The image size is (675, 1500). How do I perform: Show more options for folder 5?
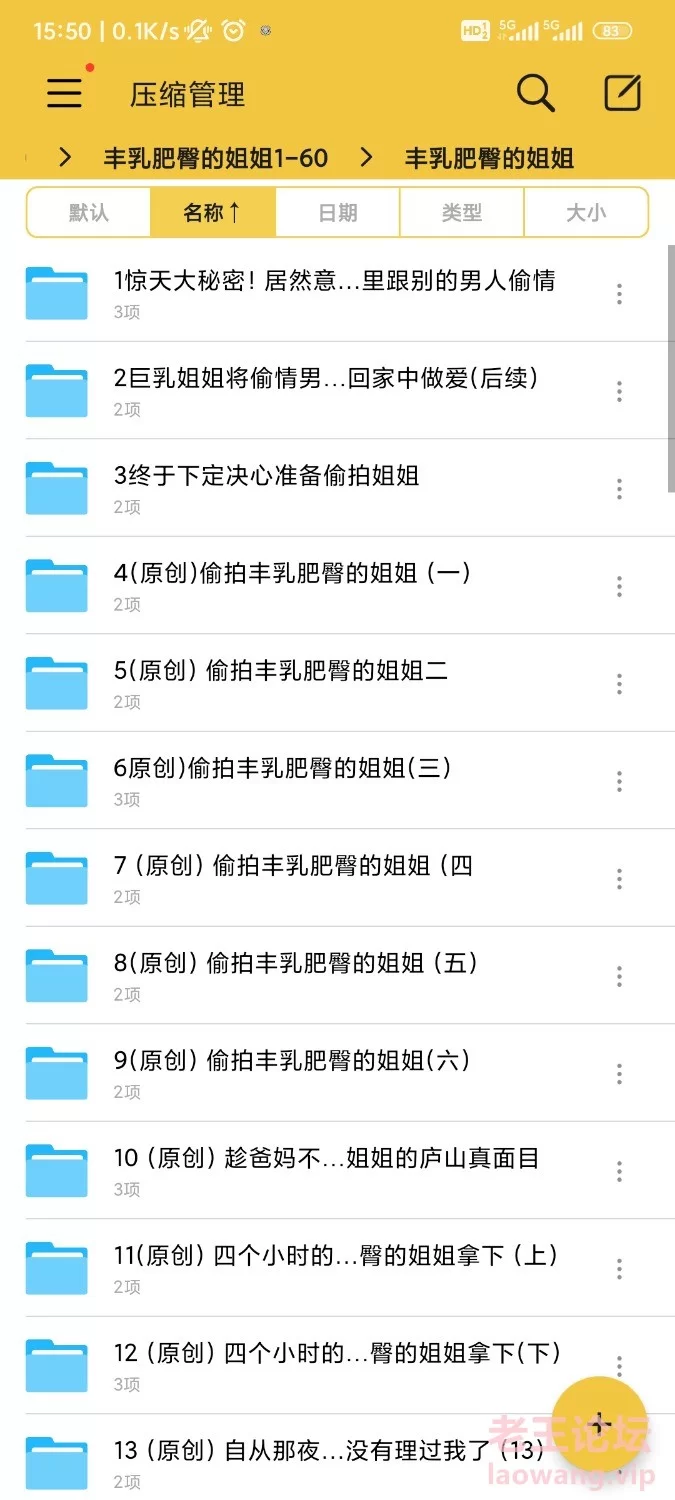click(x=619, y=684)
